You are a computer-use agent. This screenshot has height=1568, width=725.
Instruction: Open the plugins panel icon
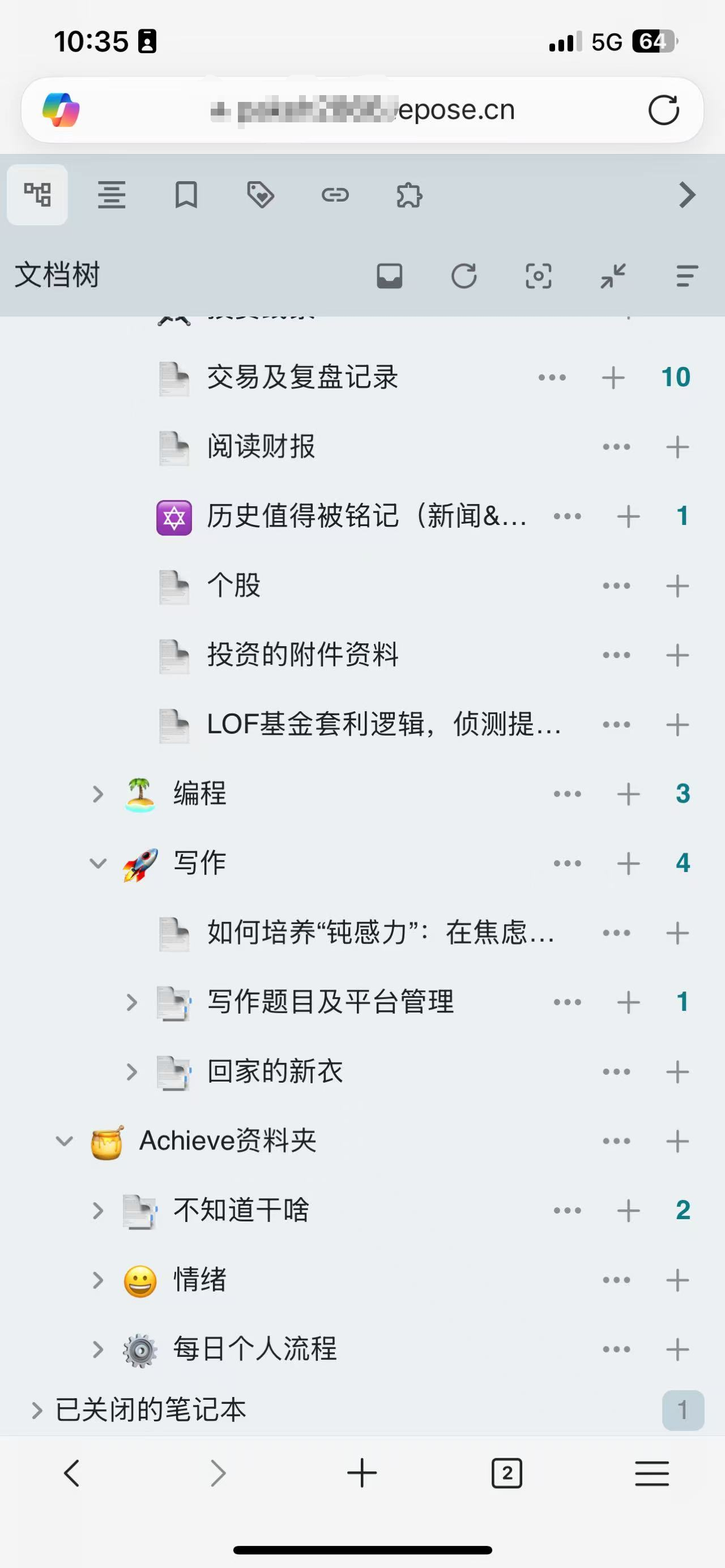pos(410,195)
